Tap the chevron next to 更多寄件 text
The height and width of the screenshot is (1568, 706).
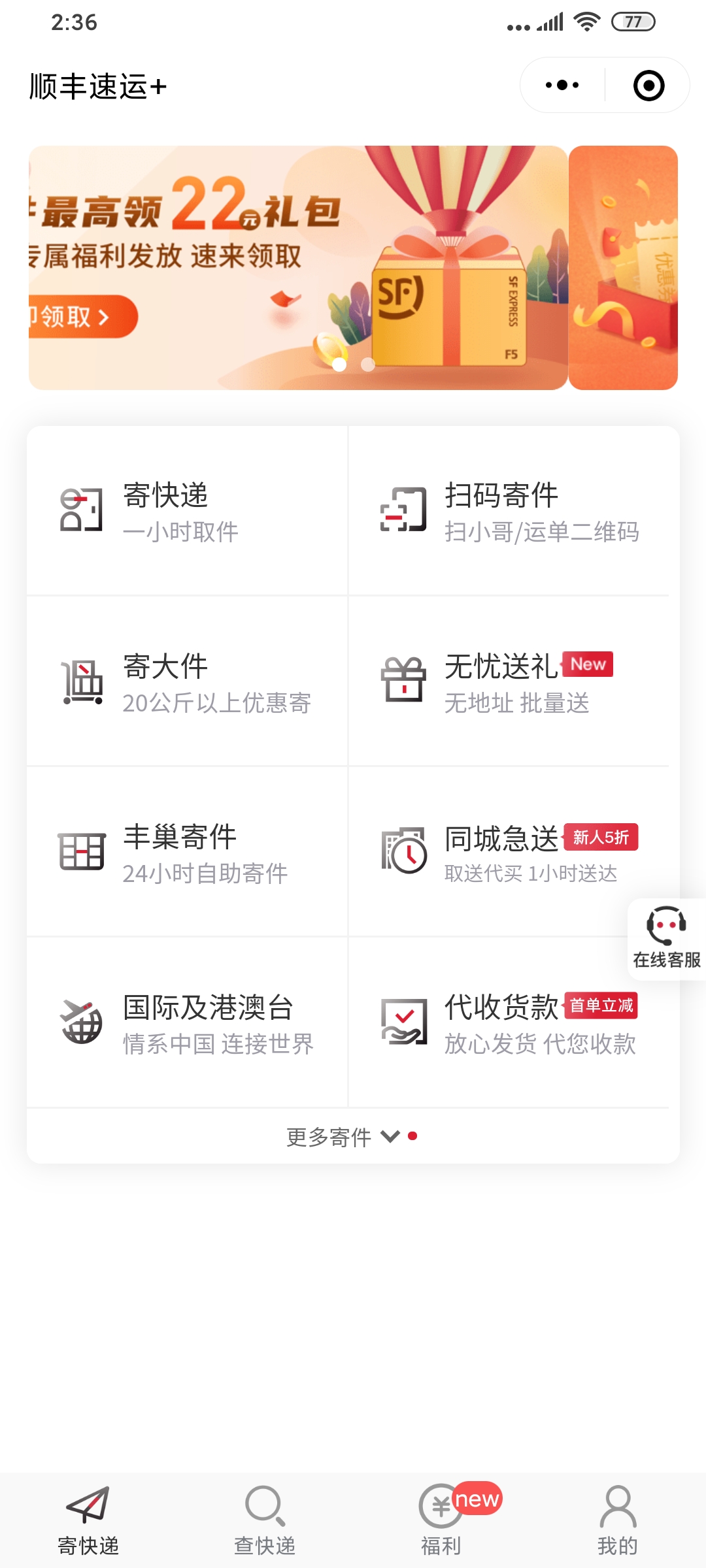click(x=390, y=1137)
